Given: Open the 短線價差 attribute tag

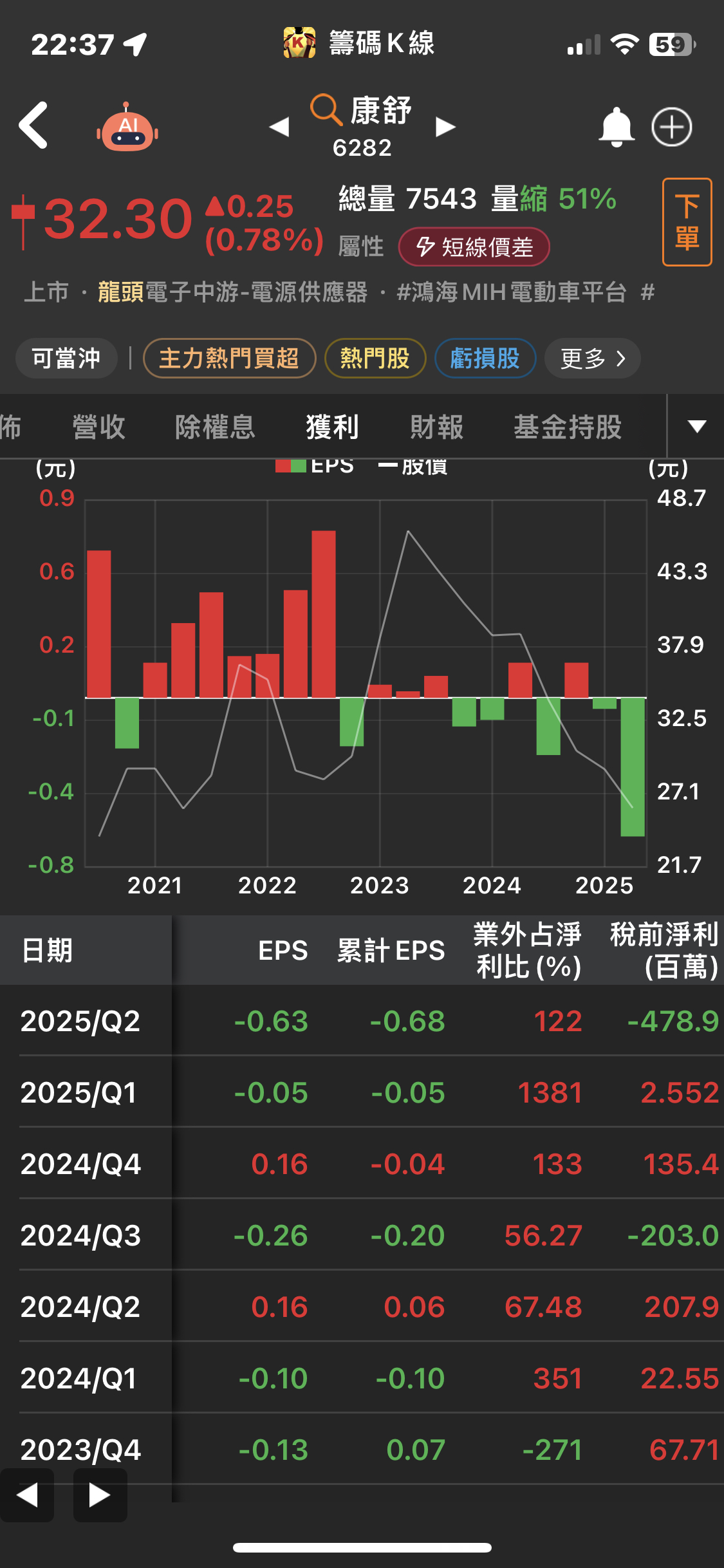Looking at the screenshot, I should pos(474,247).
